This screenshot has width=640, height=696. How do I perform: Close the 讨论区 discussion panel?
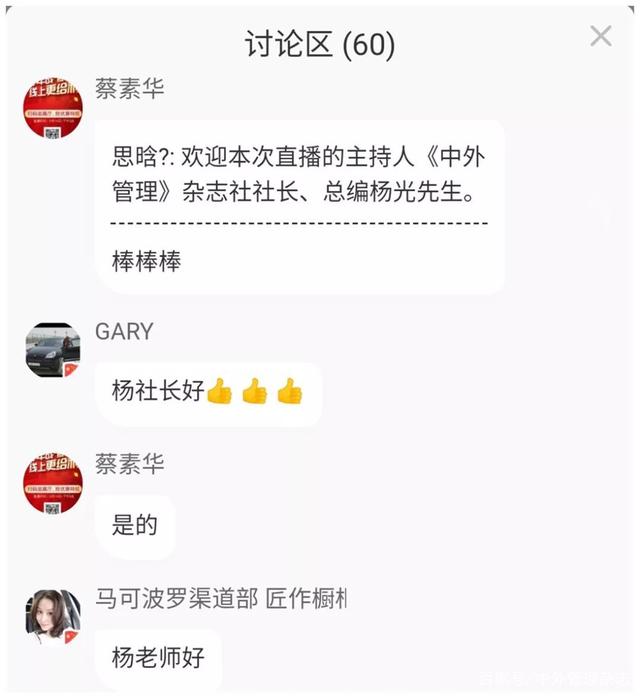(x=600, y=37)
